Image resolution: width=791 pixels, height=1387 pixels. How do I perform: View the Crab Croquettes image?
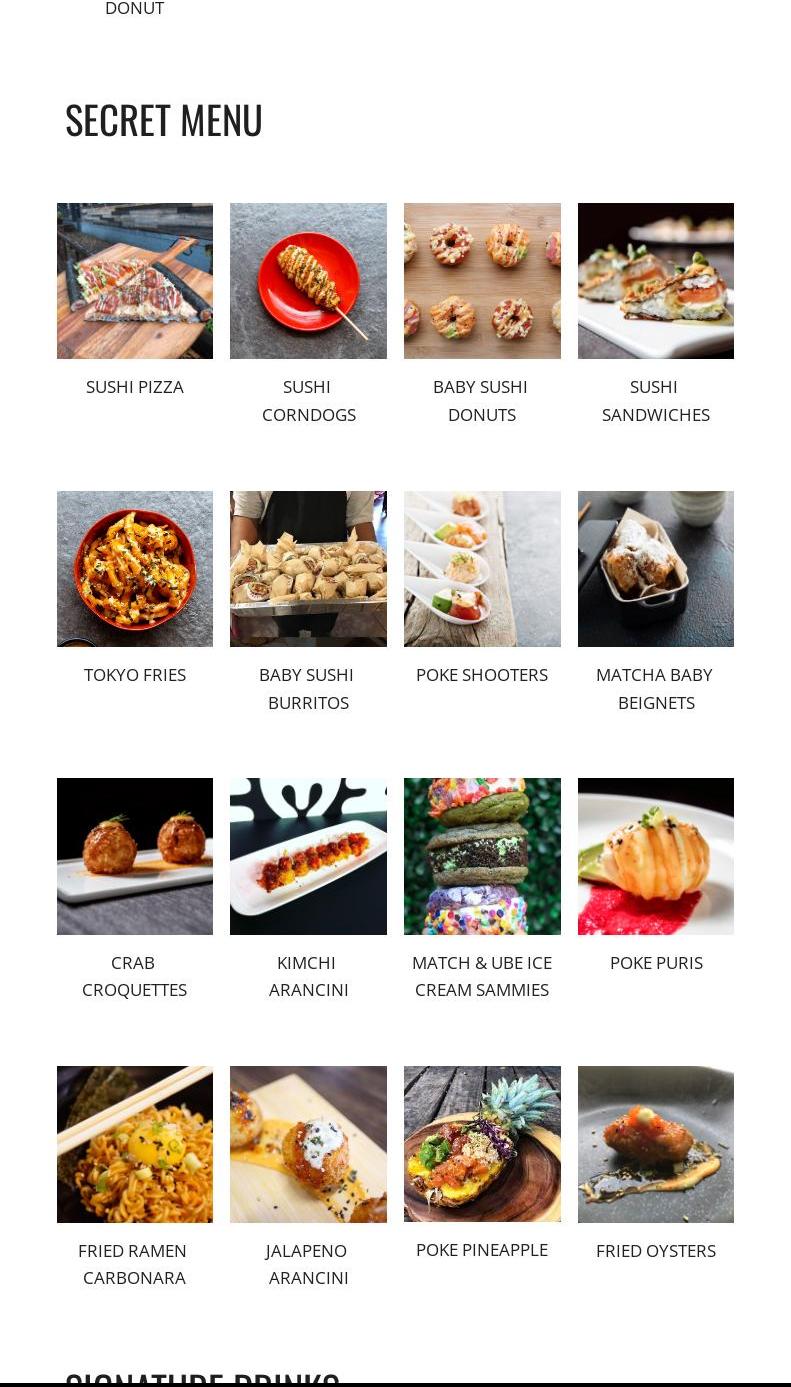point(135,856)
